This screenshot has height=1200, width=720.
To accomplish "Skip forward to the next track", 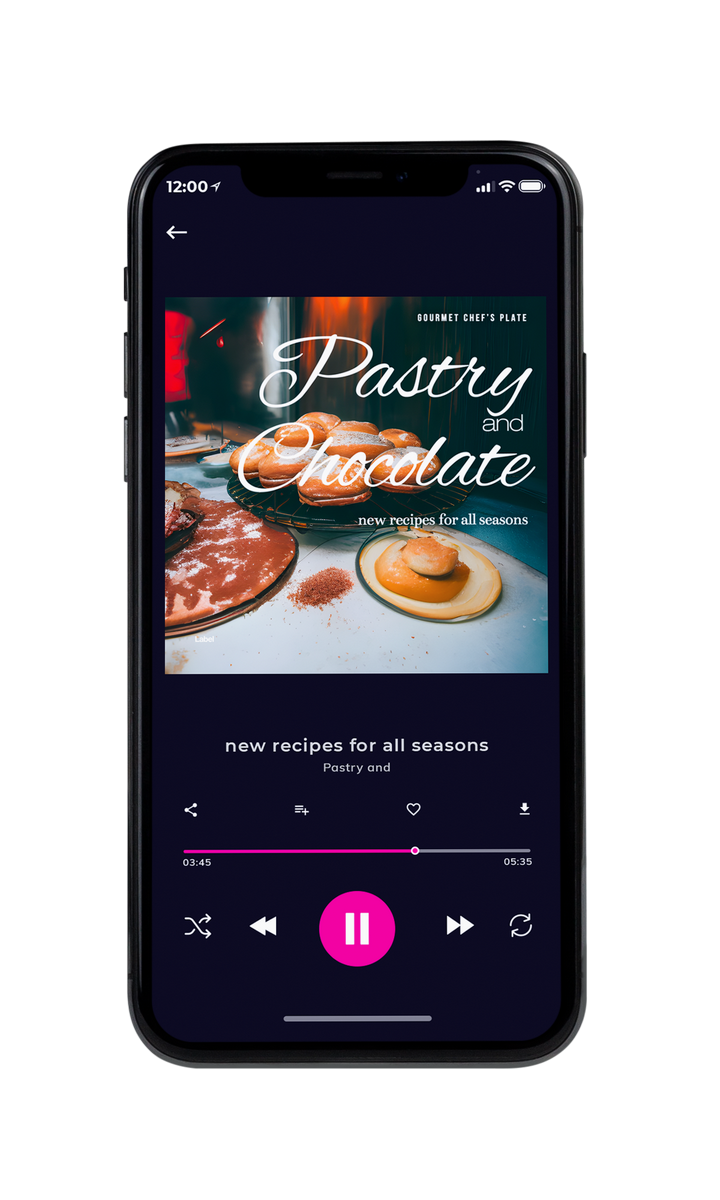I will click(460, 926).
